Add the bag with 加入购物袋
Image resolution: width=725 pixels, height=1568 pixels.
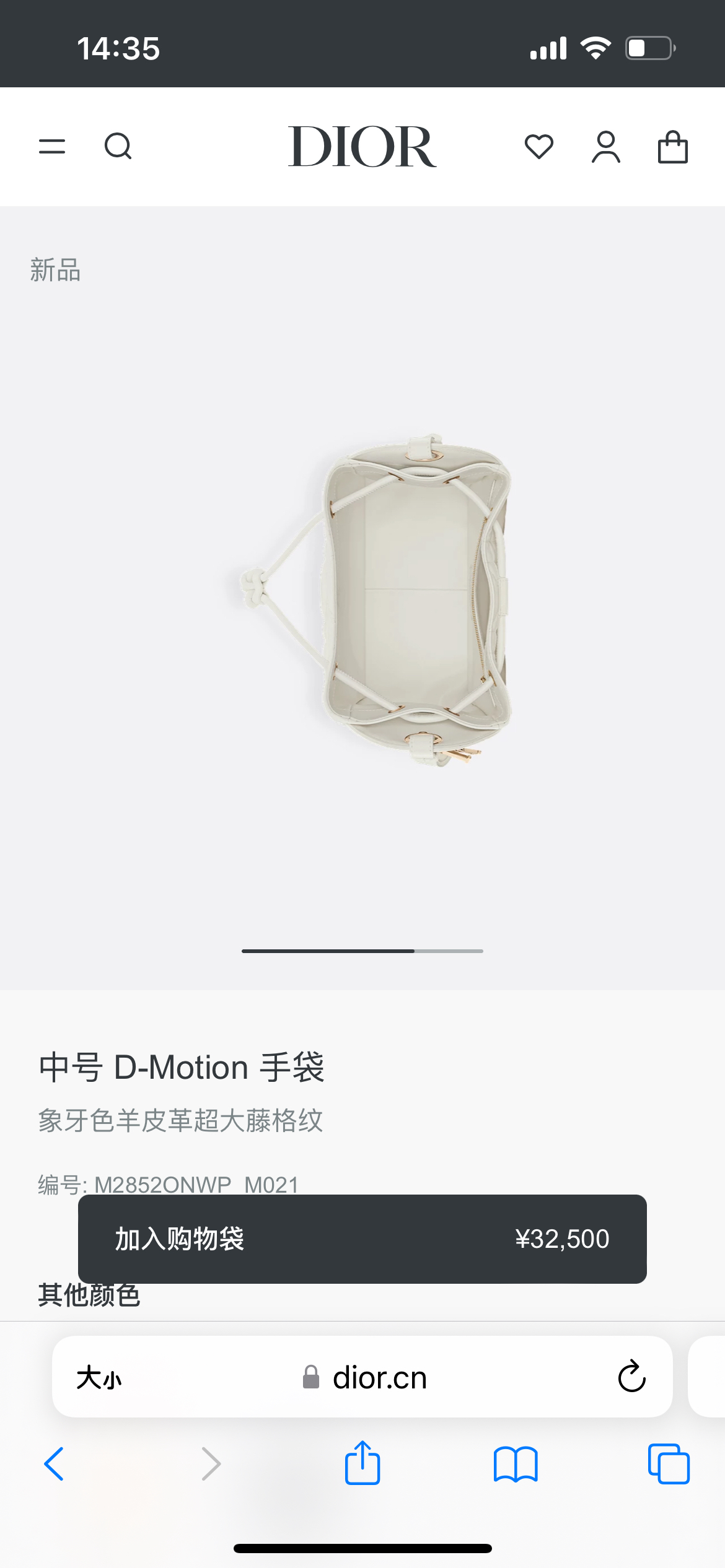(362, 1239)
